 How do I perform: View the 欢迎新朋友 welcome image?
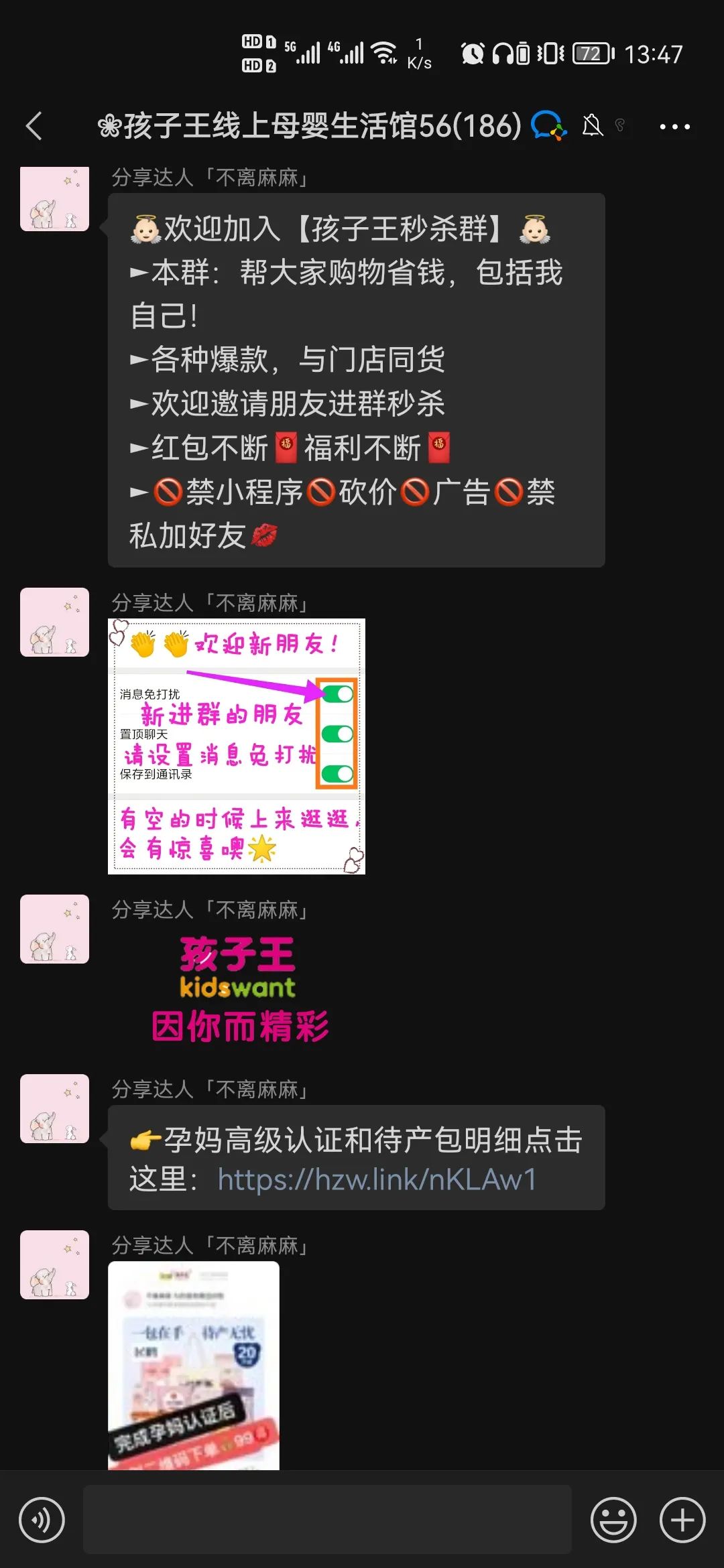pyautogui.click(x=236, y=746)
